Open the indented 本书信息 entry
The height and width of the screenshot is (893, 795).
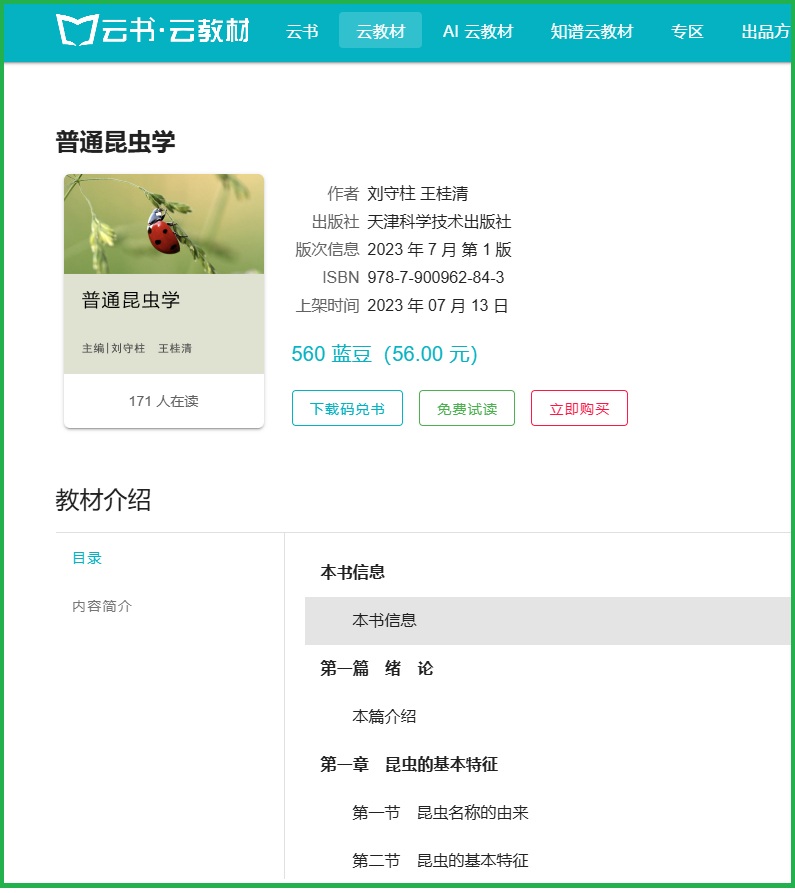(x=384, y=620)
